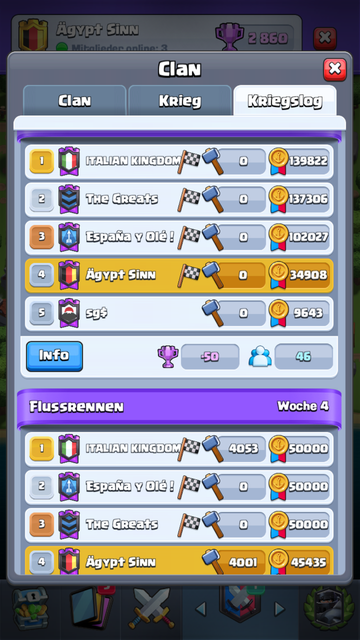Open Ägypt Sinn row with 34908 medals
Screen dimensions: 360x640
click(179, 275)
